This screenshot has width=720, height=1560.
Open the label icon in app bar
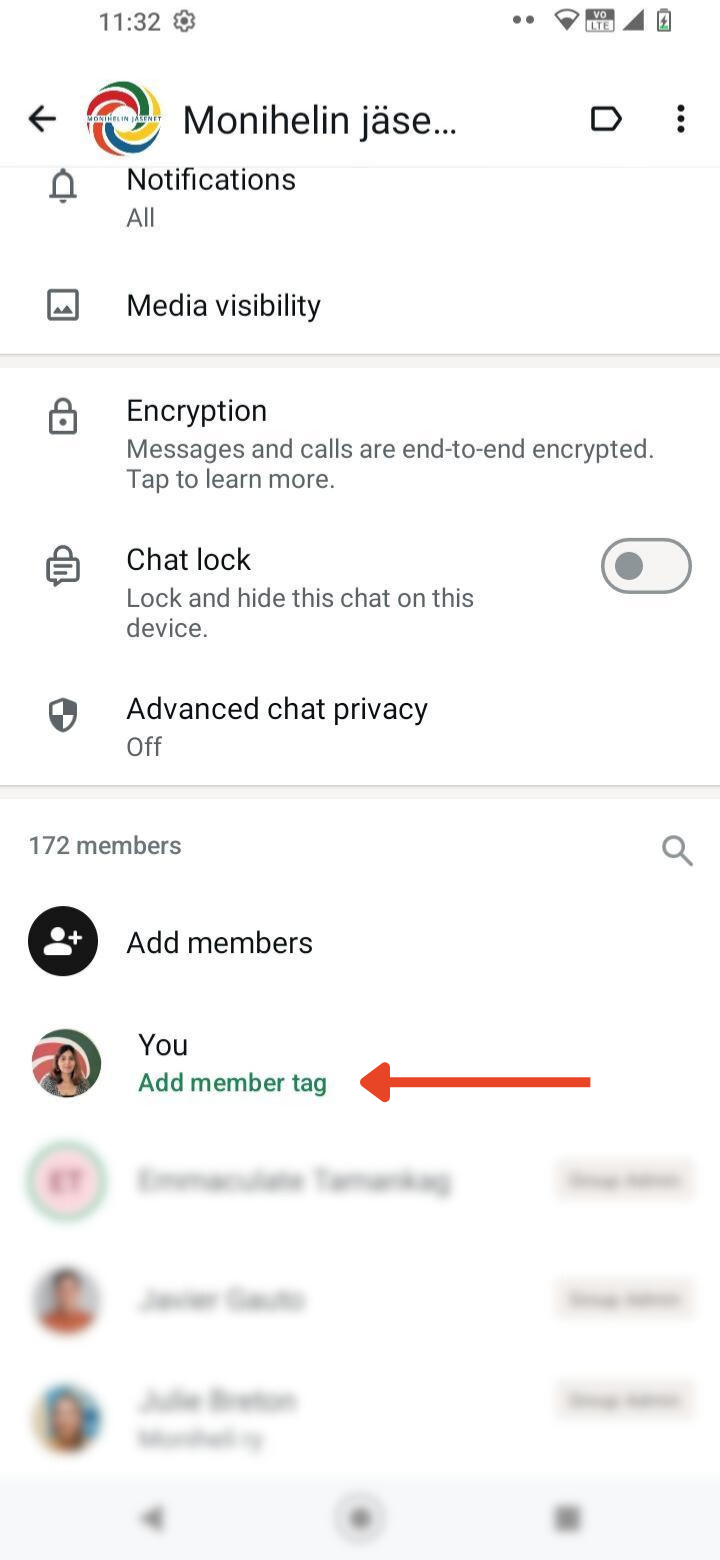tap(606, 120)
